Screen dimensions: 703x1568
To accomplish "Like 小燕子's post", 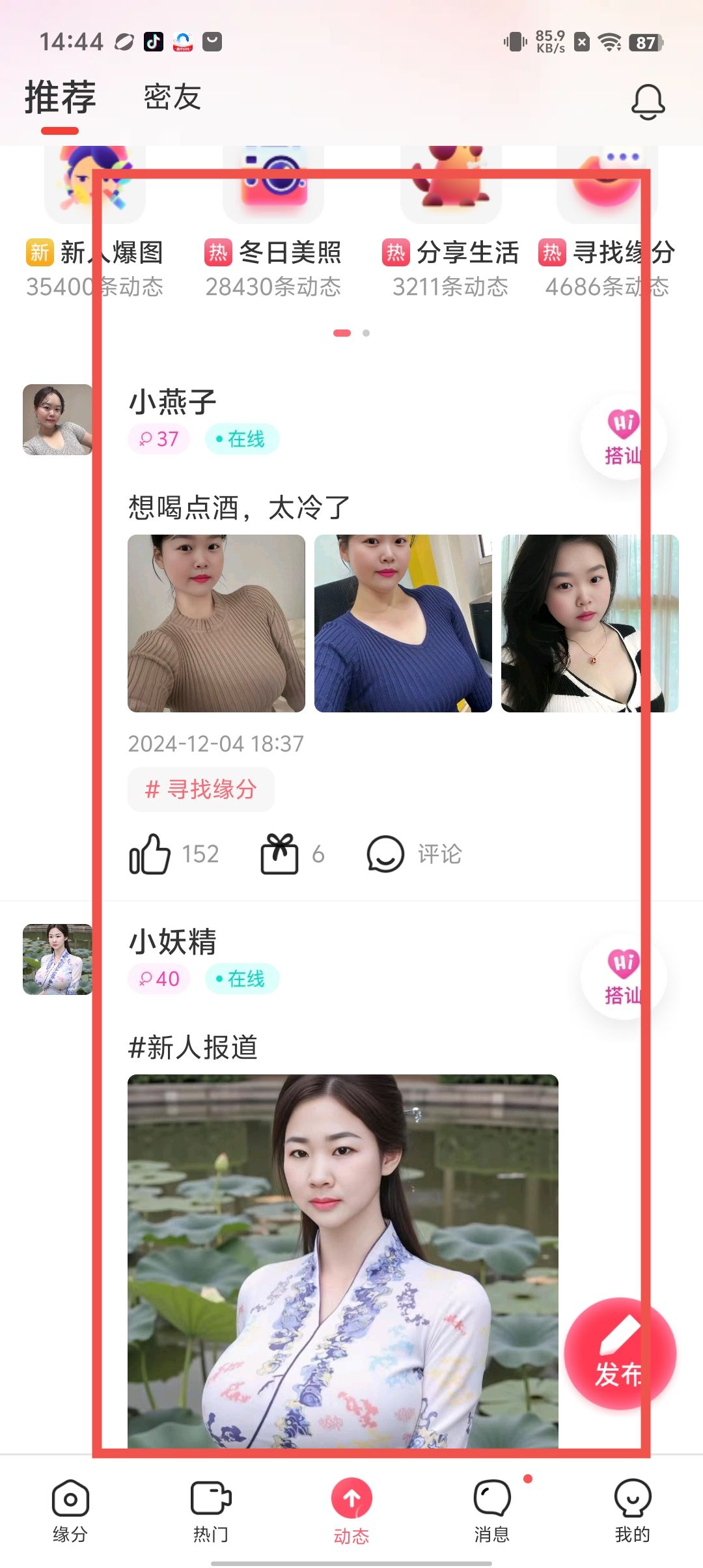I will click(150, 854).
